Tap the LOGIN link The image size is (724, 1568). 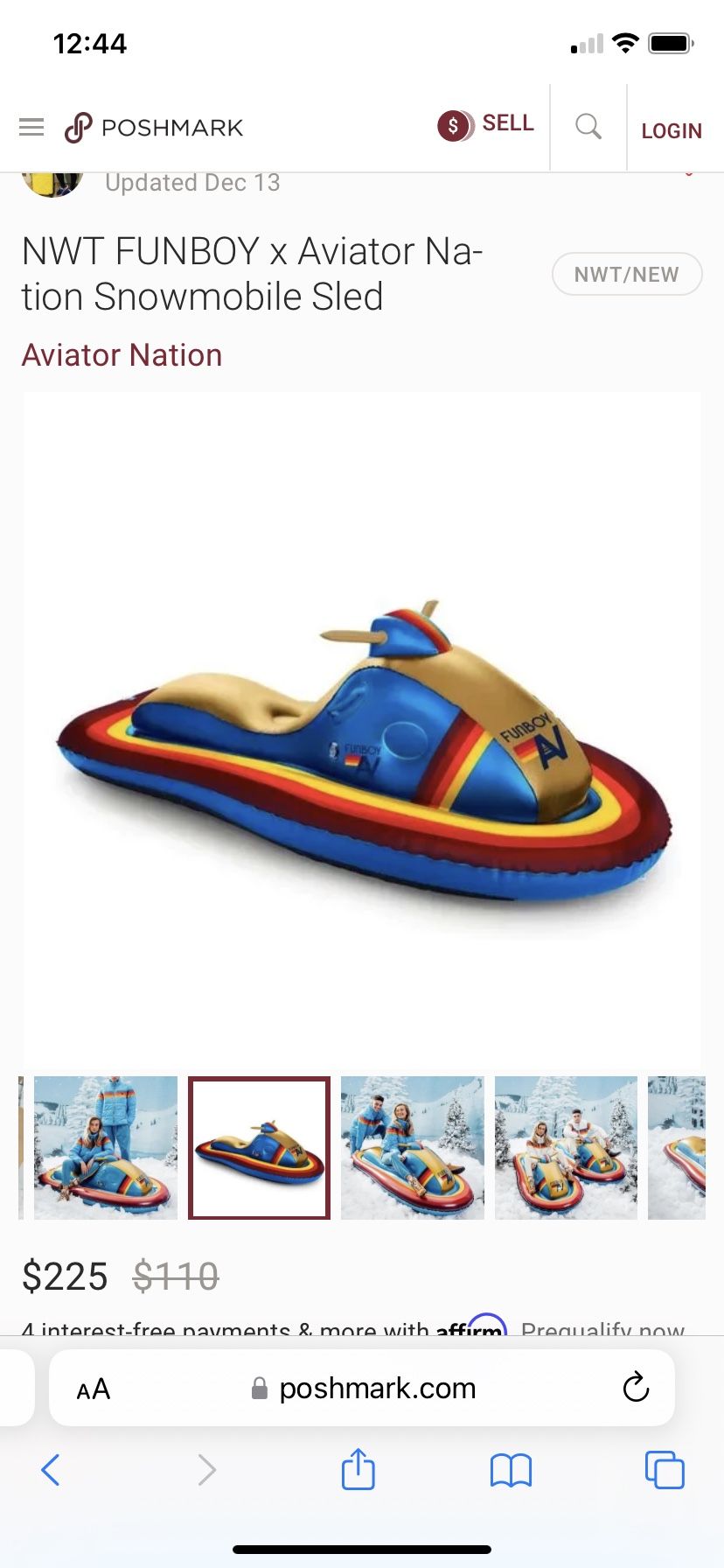pyautogui.click(x=672, y=131)
